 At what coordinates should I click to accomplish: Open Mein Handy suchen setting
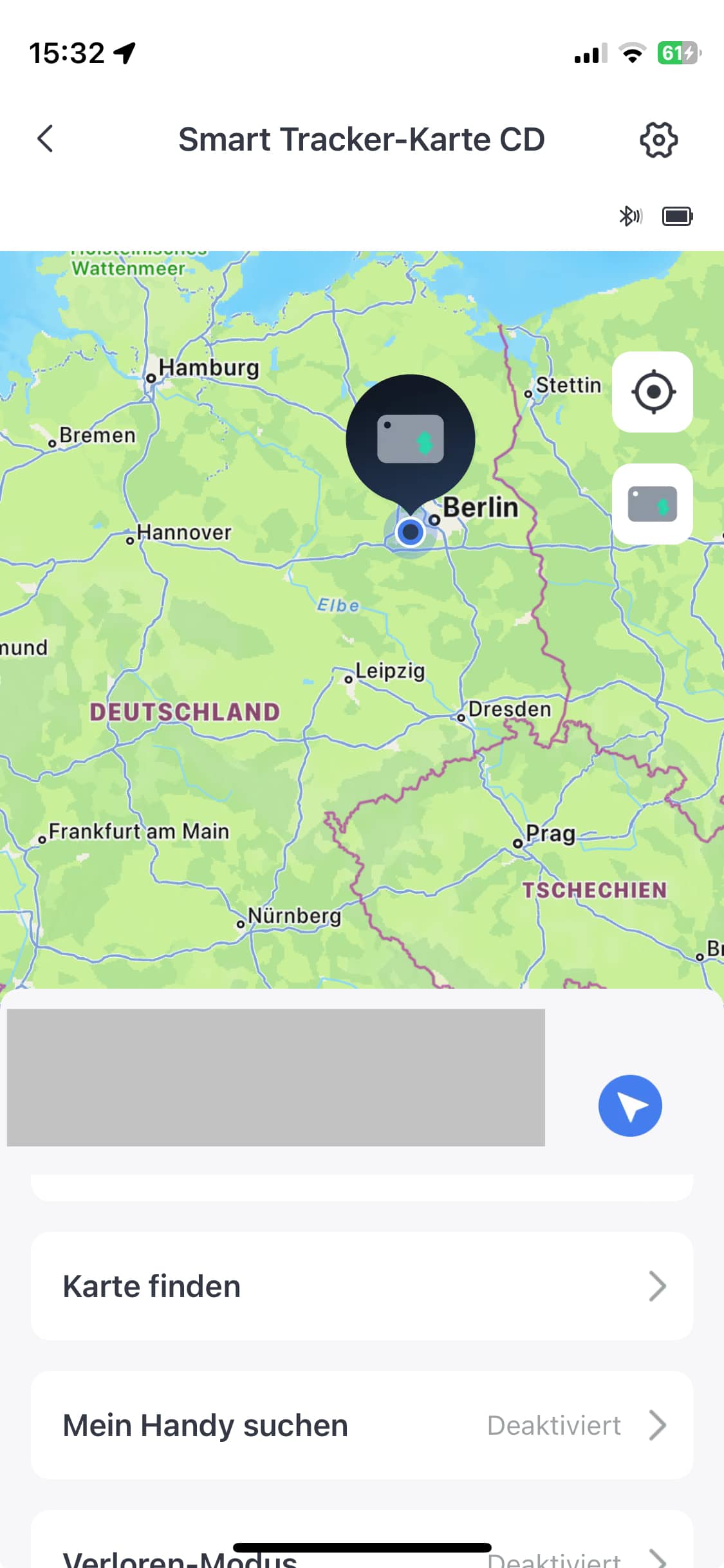click(x=362, y=1425)
